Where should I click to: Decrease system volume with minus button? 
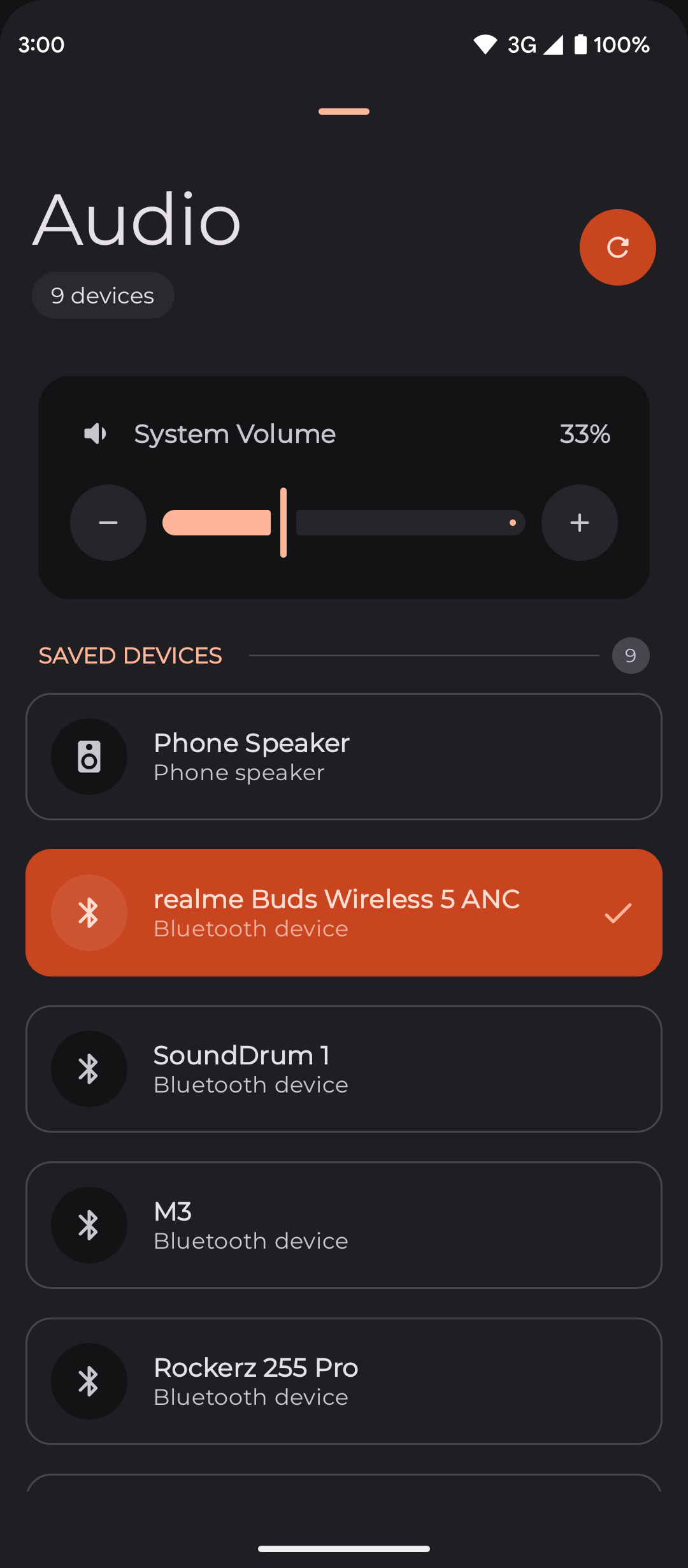point(108,523)
